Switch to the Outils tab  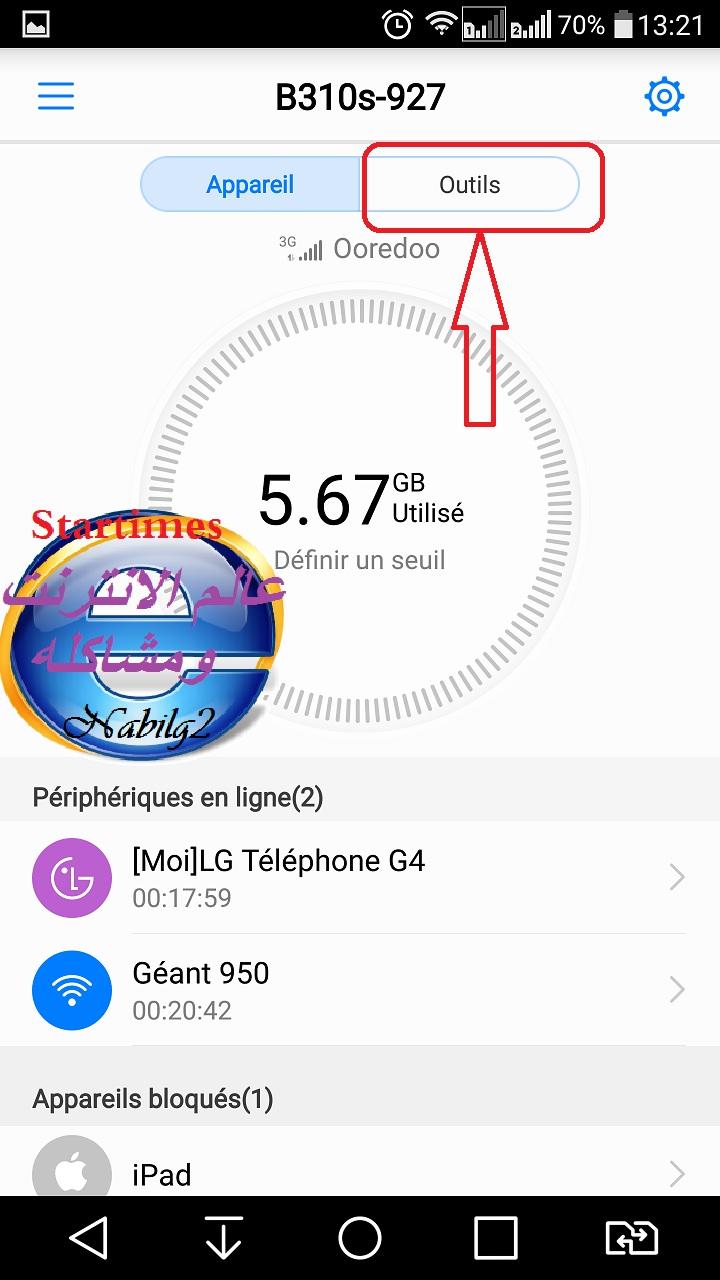(470, 185)
